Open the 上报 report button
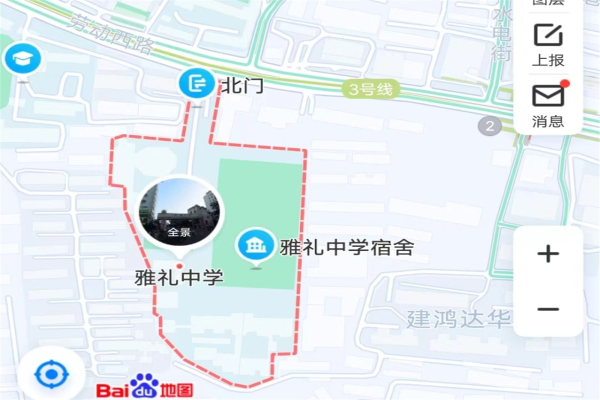Viewport: 600px width, 400px height. click(547, 44)
